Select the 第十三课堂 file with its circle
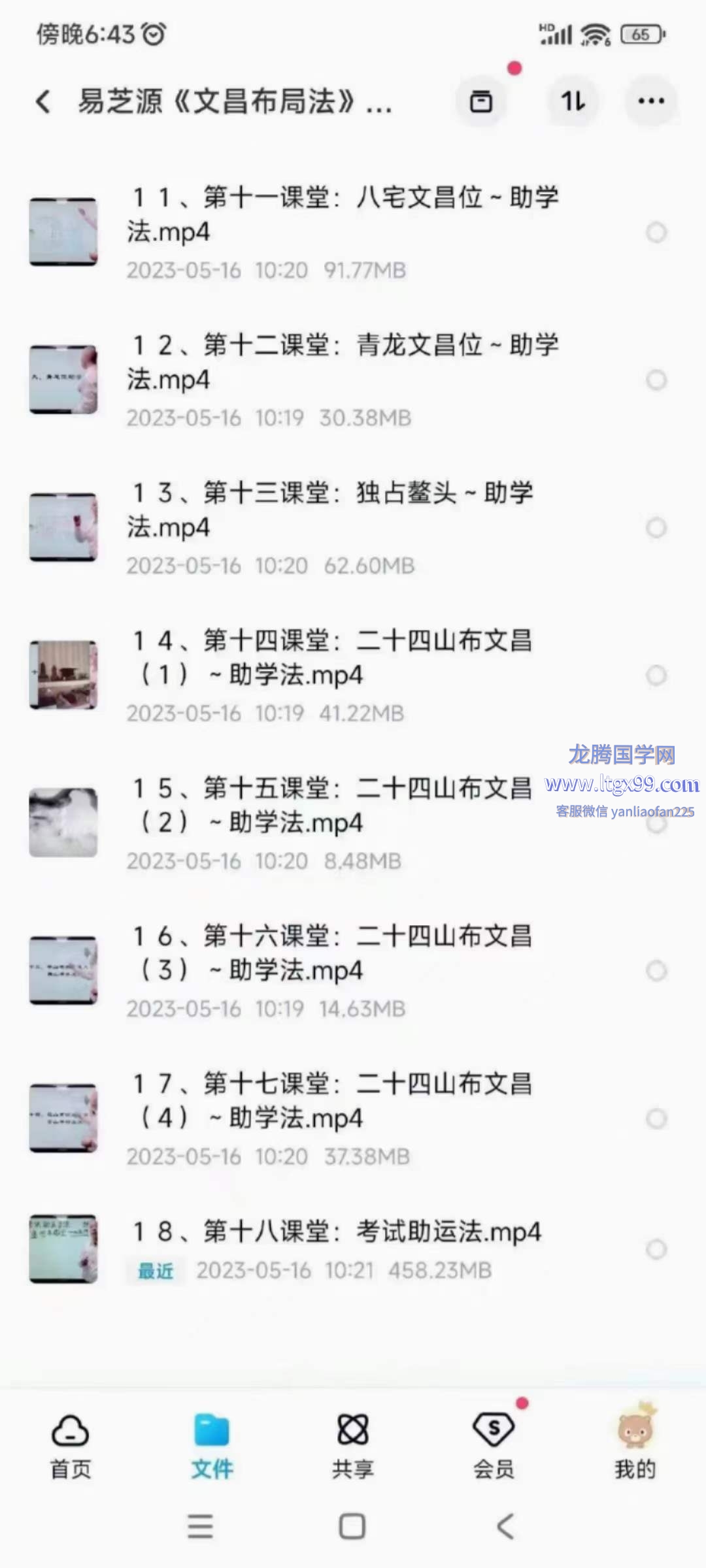The height and width of the screenshot is (1568, 706). (x=656, y=528)
